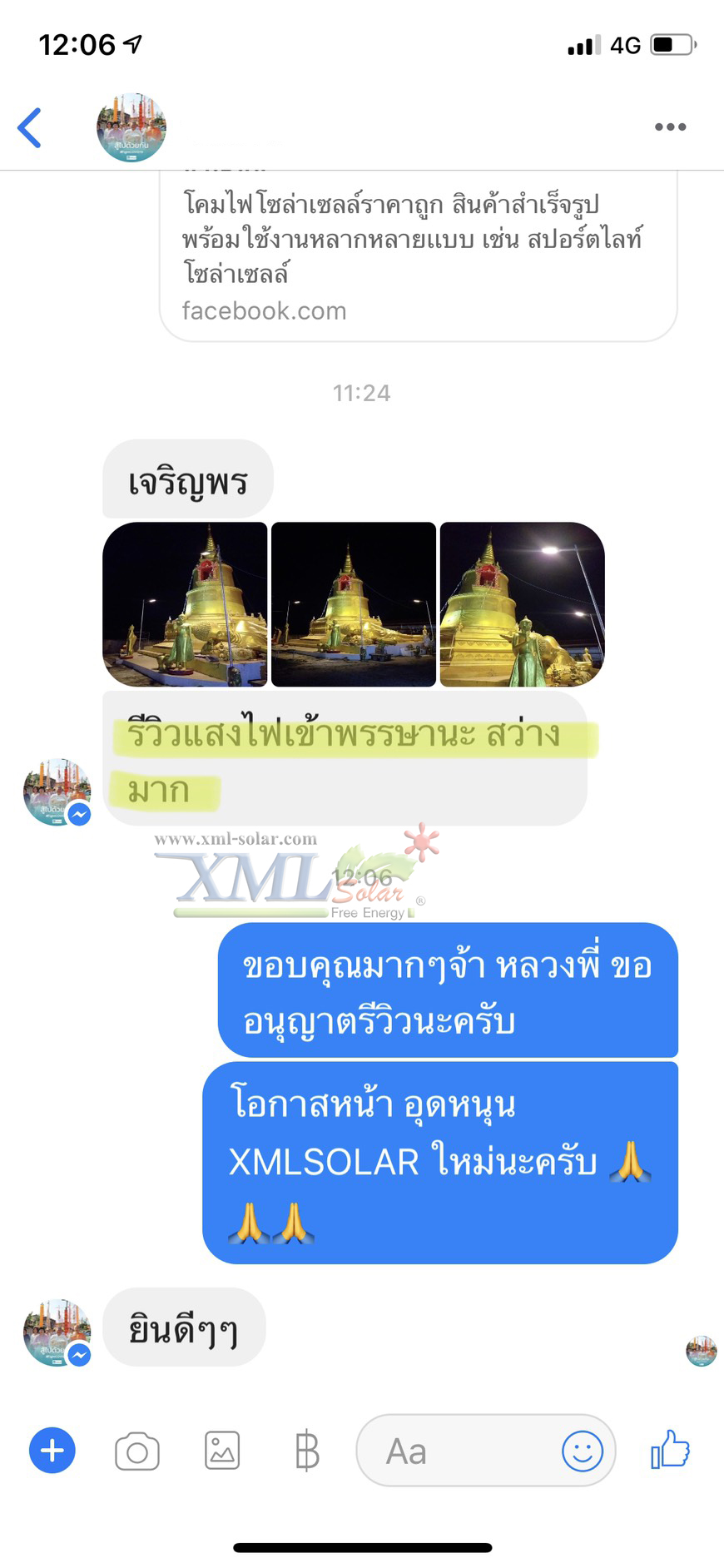Open the emoji smiley picker
This screenshot has width=724, height=1568.
[583, 1451]
